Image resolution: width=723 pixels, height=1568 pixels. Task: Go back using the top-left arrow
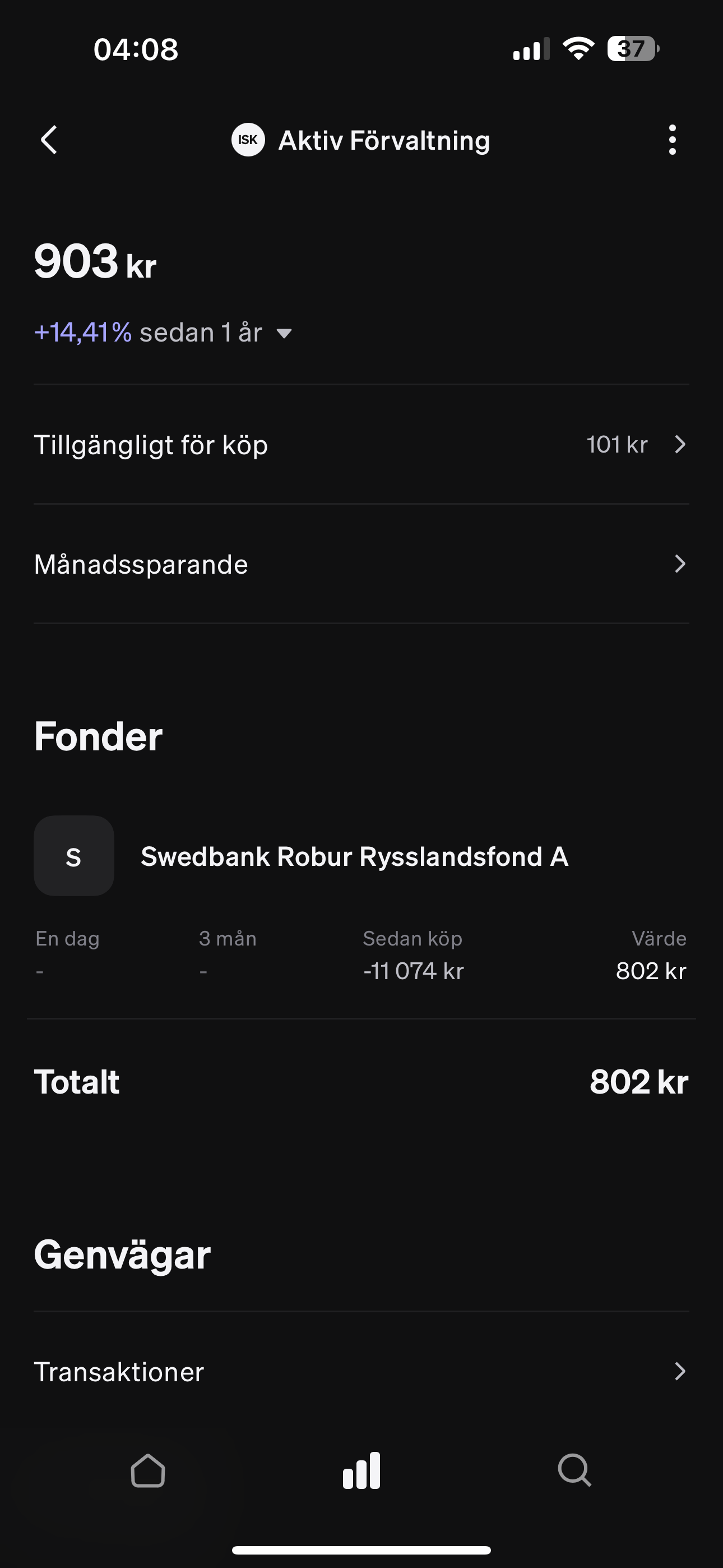coord(49,140)
